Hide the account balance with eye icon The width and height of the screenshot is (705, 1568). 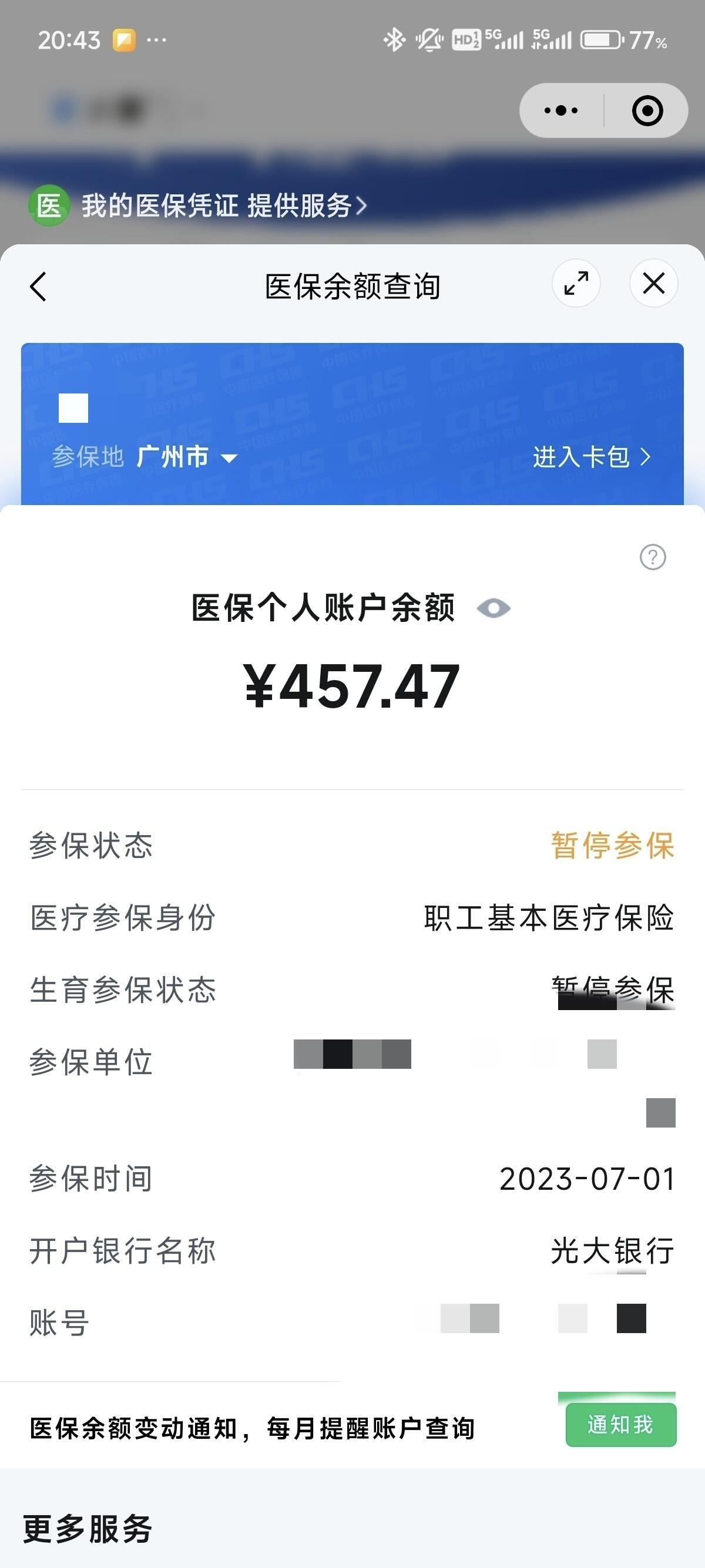coord(493,608)
